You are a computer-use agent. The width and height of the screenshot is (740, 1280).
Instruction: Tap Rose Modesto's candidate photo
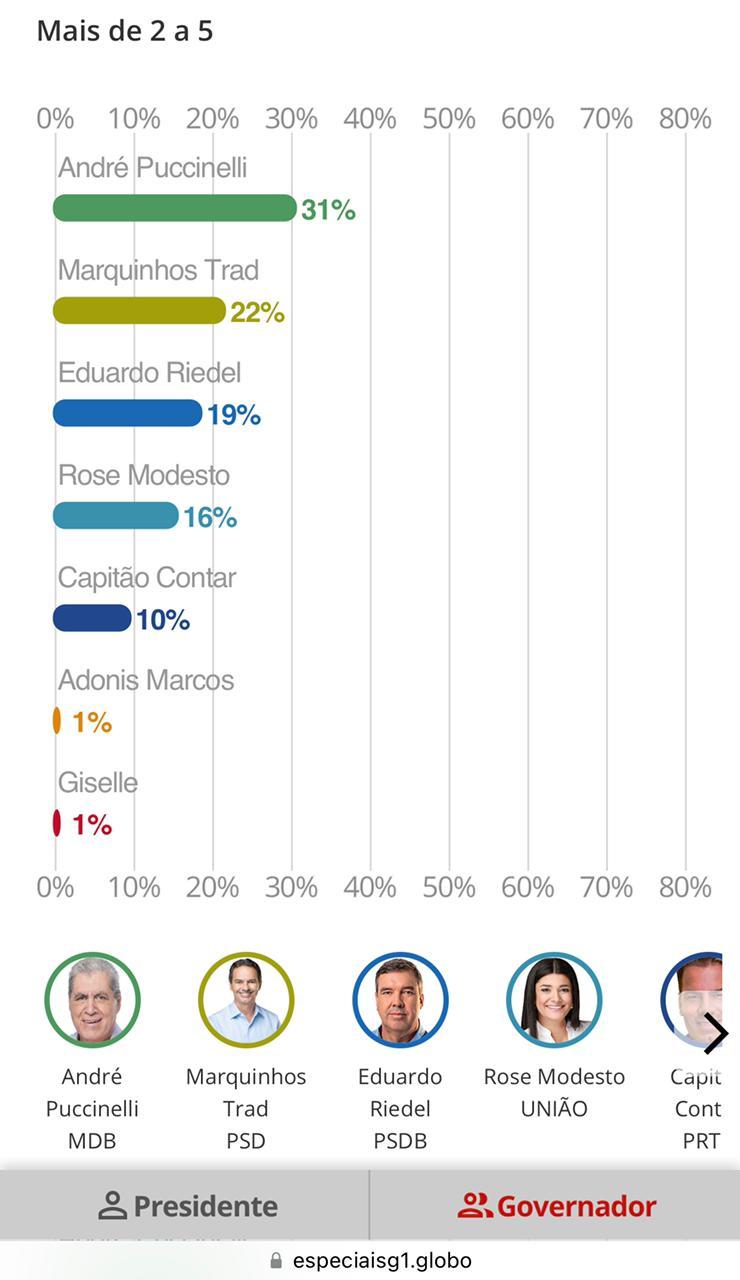[x=554, y=1000]
